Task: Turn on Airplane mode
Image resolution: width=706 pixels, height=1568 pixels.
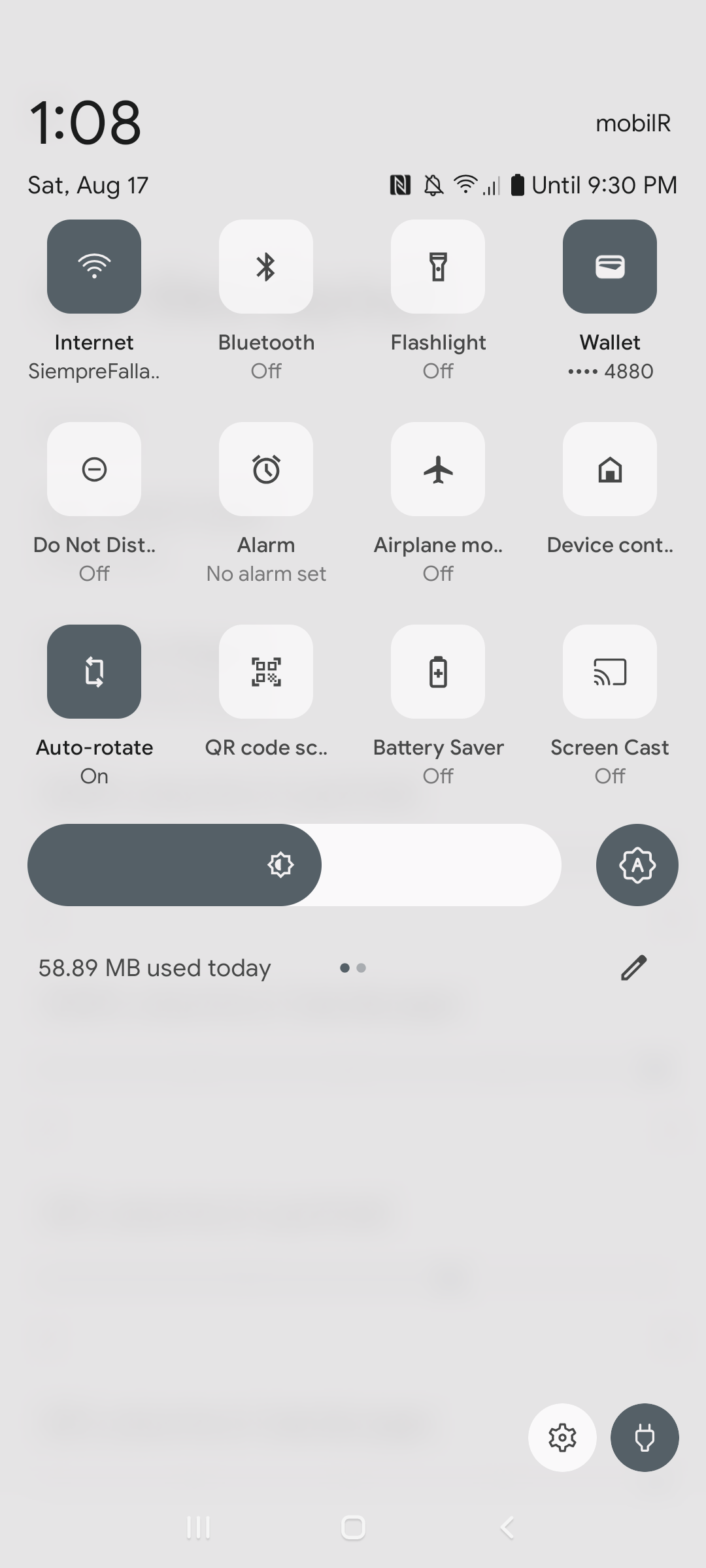Action: pos(438,469)
